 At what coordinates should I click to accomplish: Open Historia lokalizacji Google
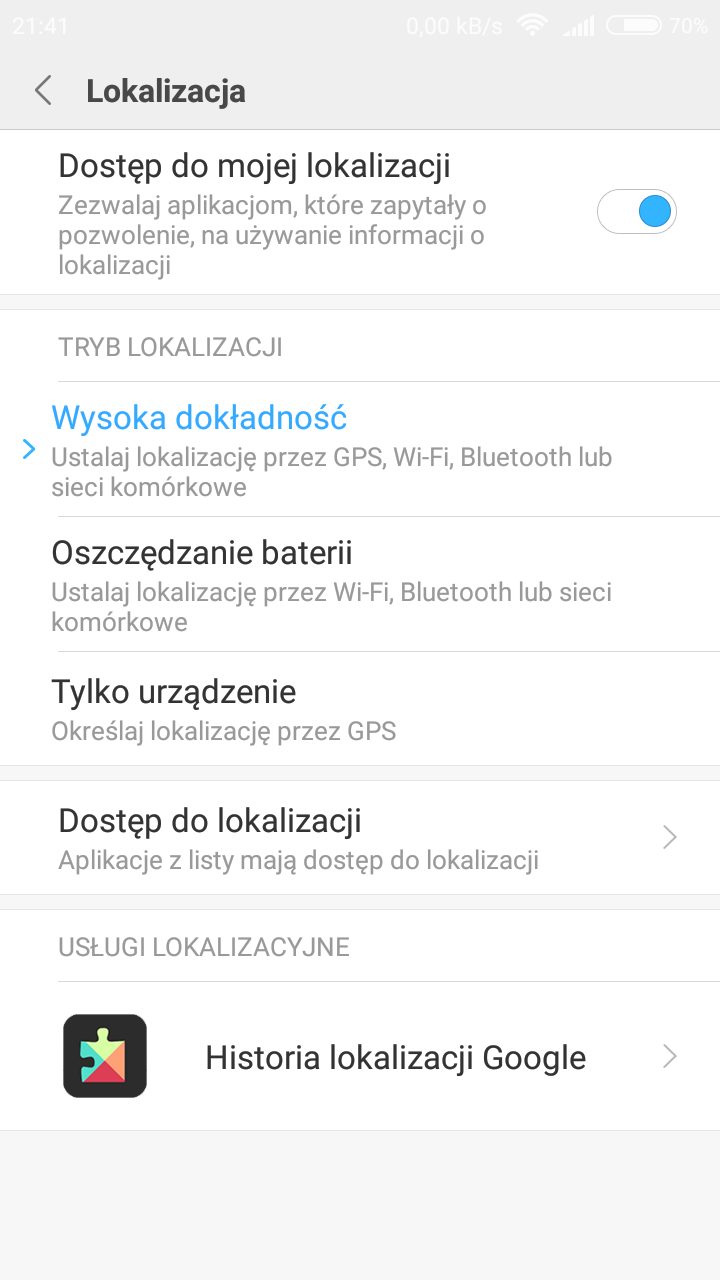[360, 1056]
